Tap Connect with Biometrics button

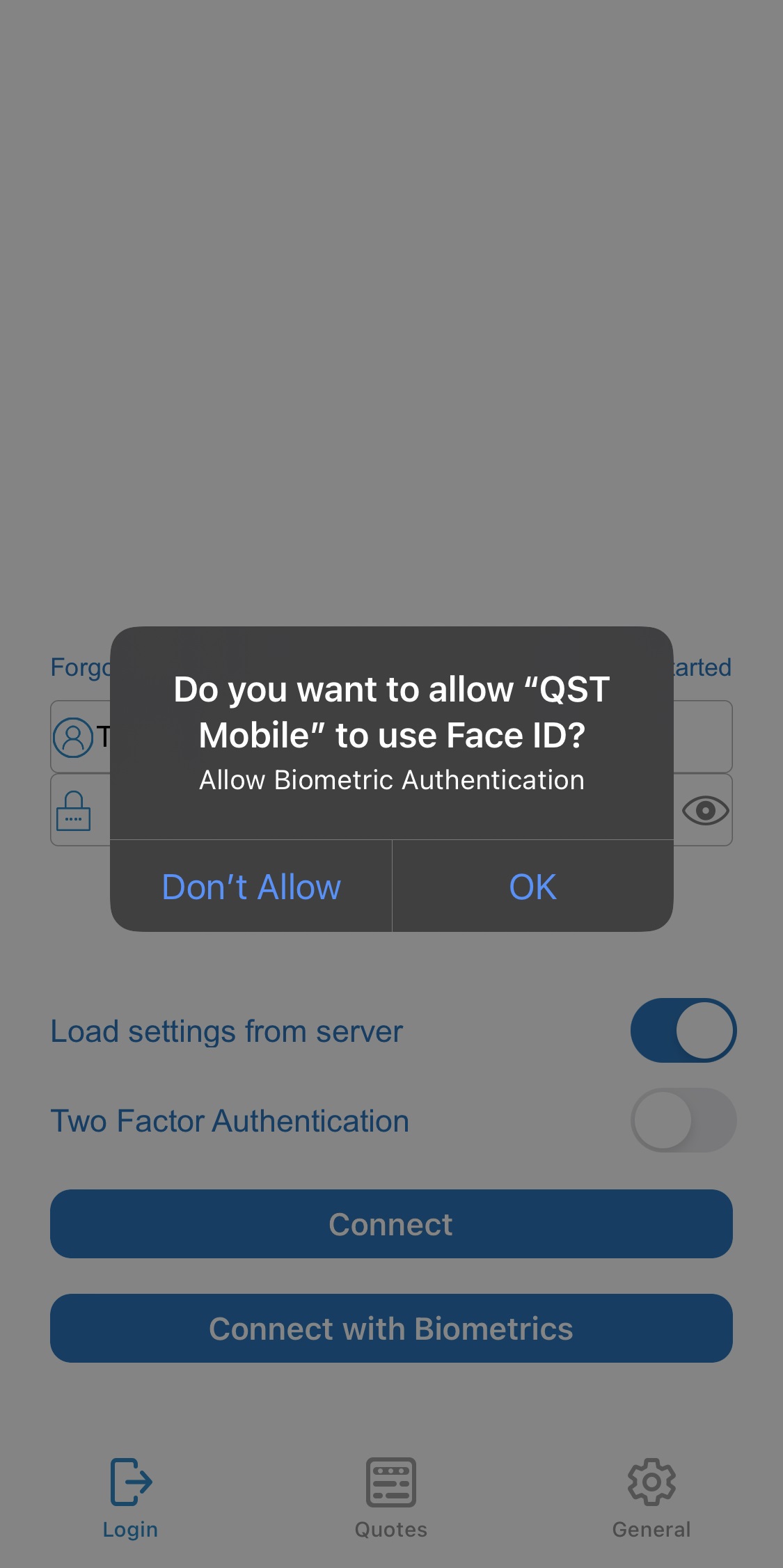click(391, 1329)
